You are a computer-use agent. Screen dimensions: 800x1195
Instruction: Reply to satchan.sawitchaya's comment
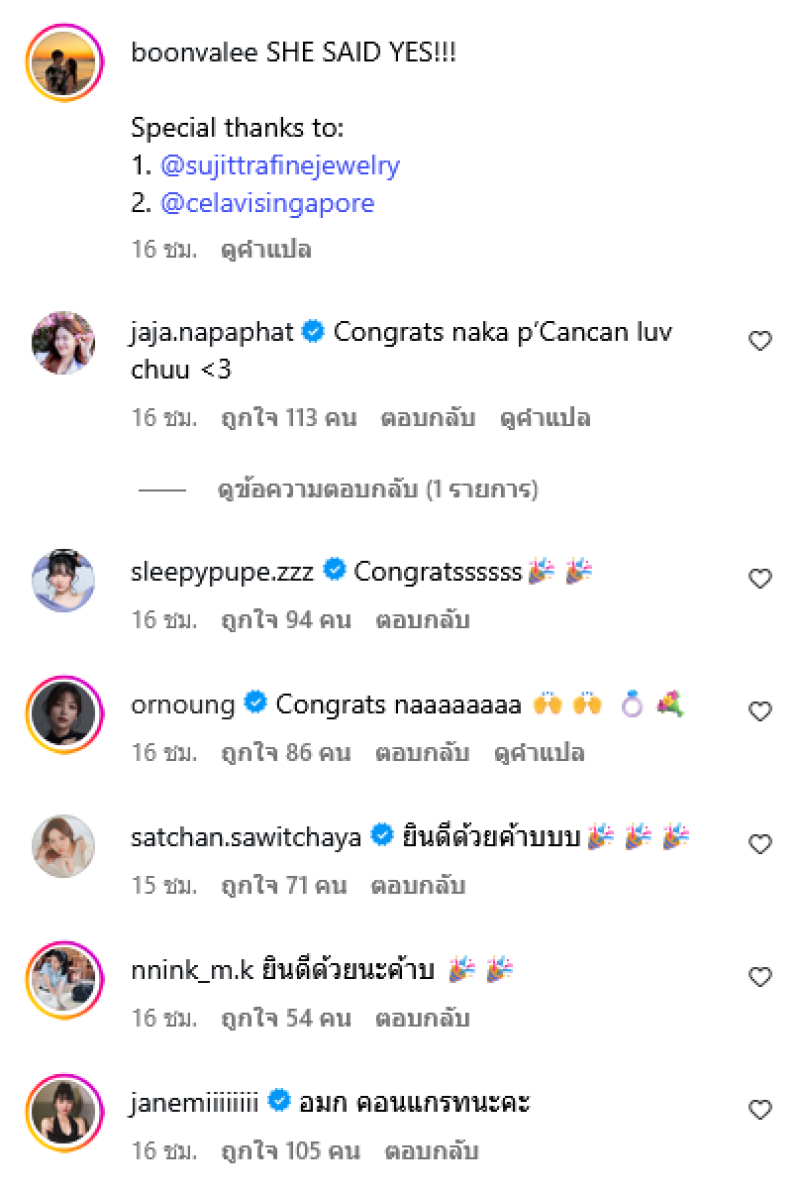point(418,886)
